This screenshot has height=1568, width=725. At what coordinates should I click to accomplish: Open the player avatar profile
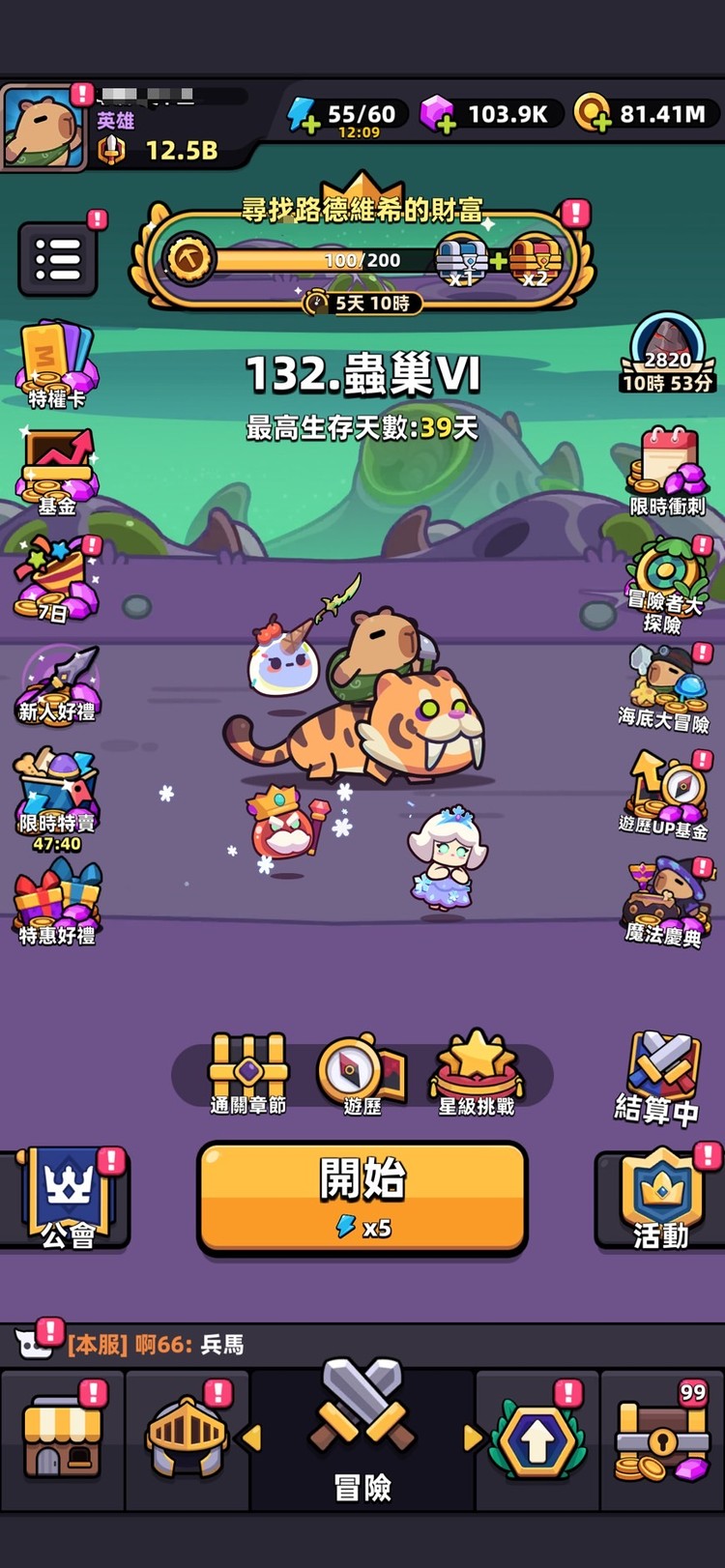[43, 128]
